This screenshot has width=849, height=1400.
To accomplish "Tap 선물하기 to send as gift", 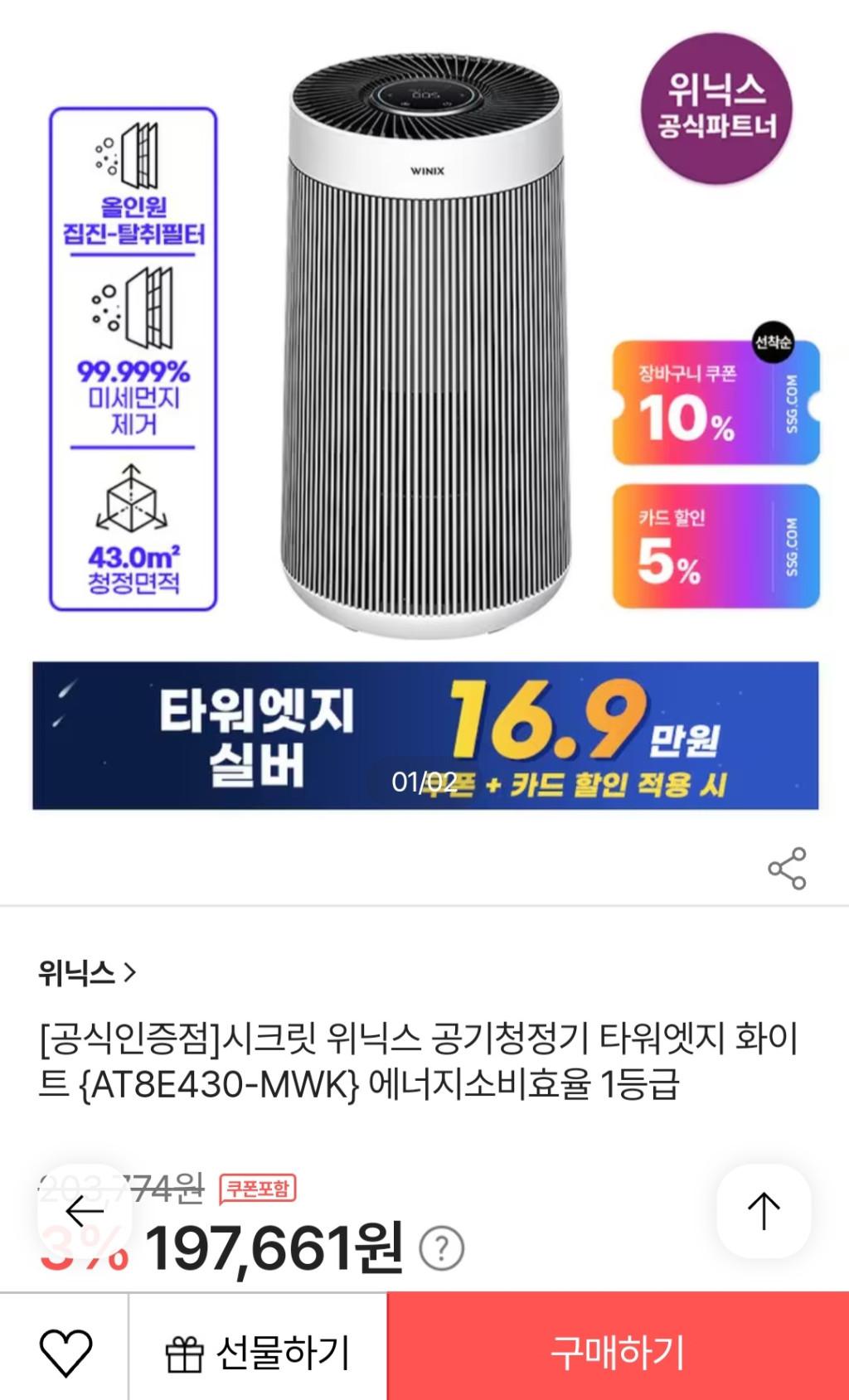I will [x=258, y=1353].
